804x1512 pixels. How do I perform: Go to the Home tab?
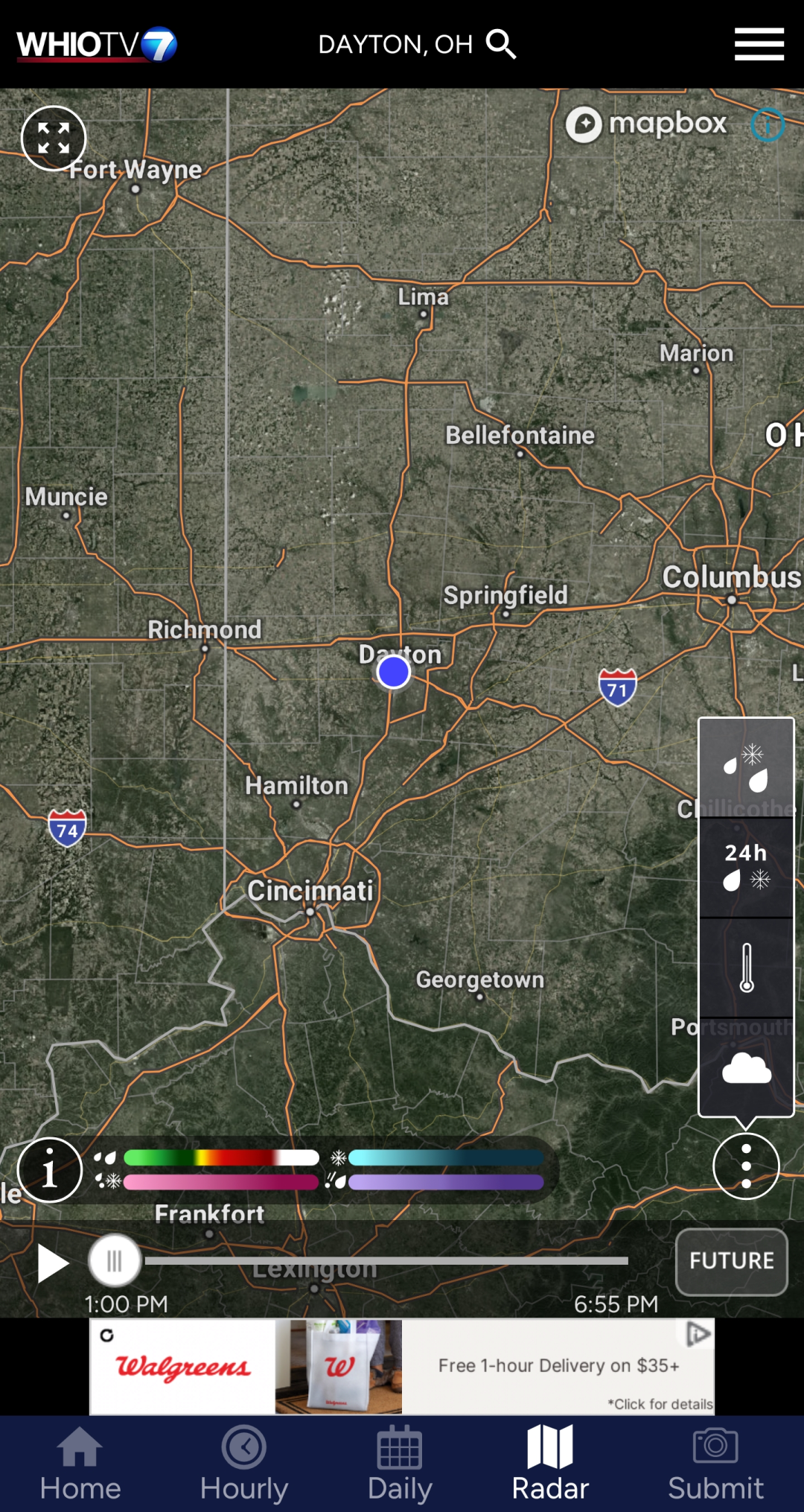[80, 1464]
